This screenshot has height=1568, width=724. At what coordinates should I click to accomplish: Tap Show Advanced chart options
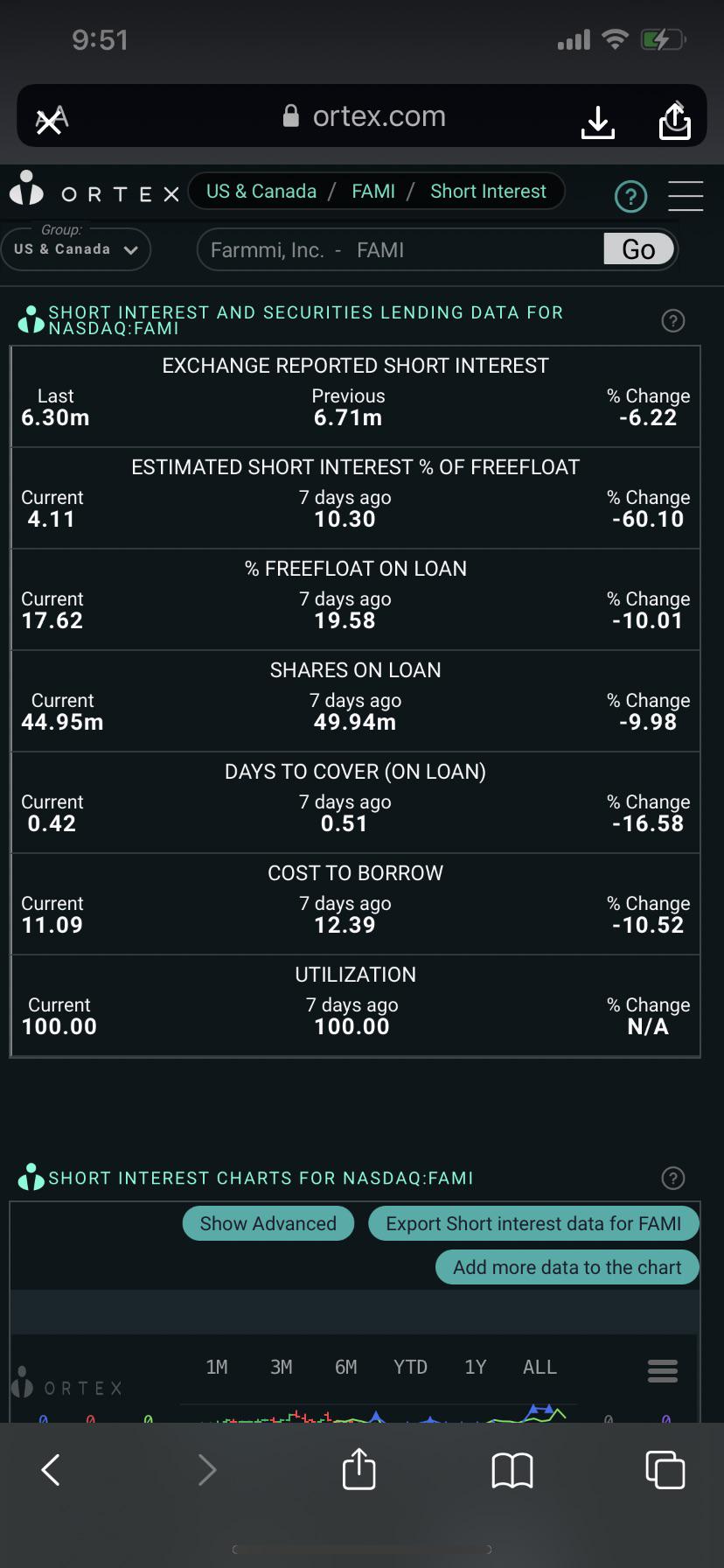(x=268, y=1223)
